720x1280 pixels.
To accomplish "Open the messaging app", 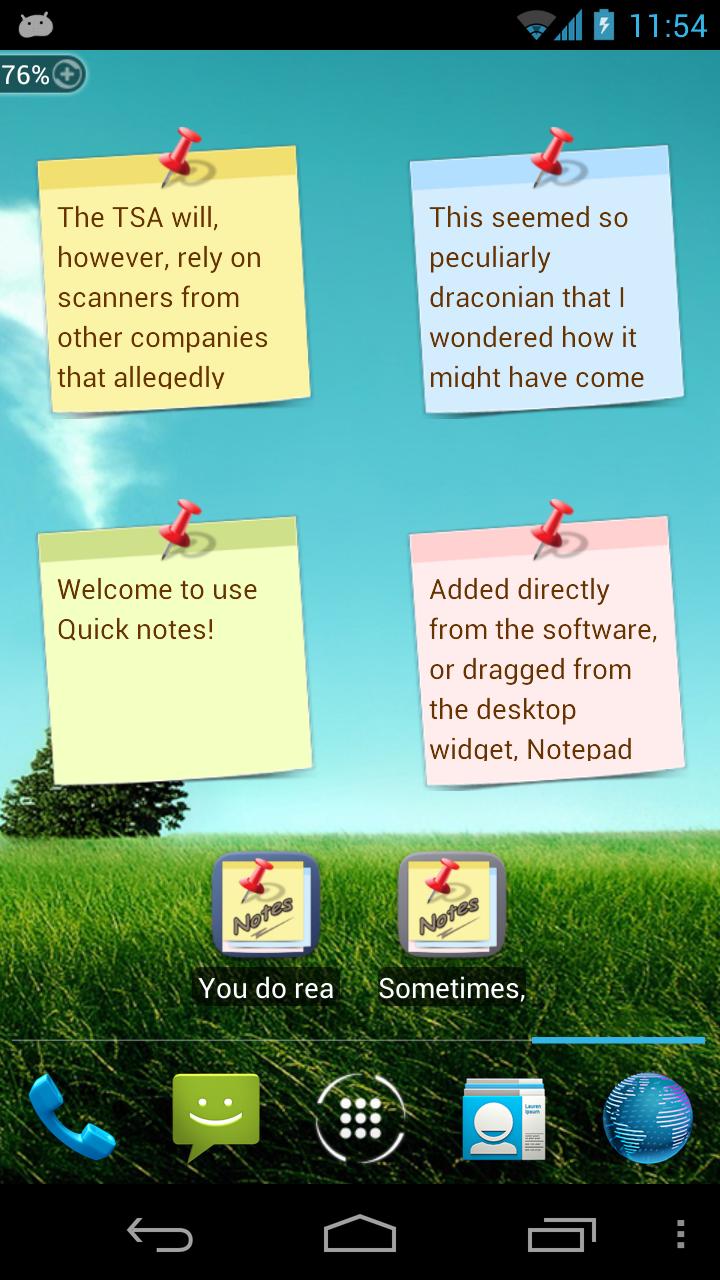I will pos(215,1117).
